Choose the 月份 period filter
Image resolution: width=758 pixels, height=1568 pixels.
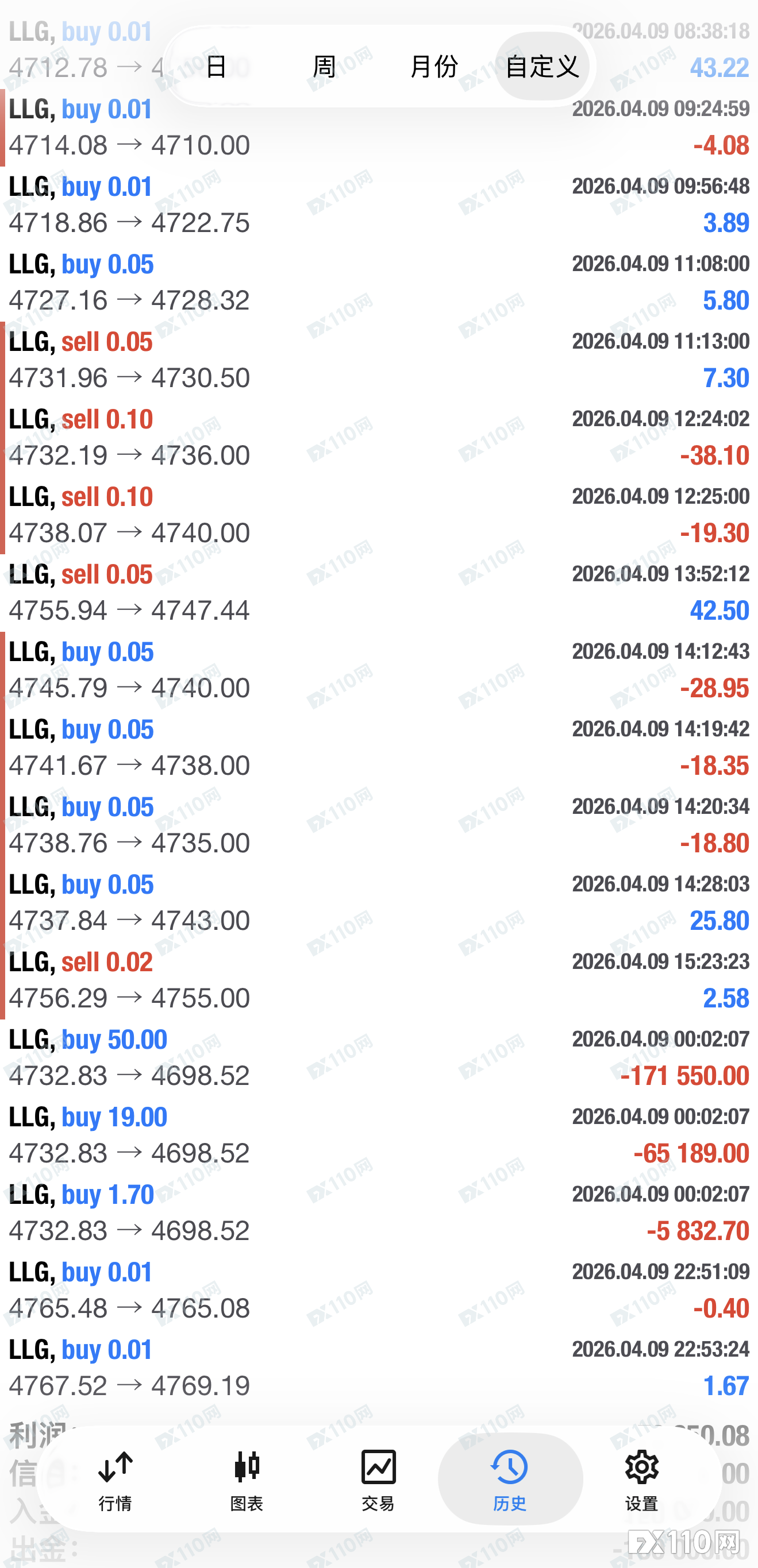[x=433, y=65]
